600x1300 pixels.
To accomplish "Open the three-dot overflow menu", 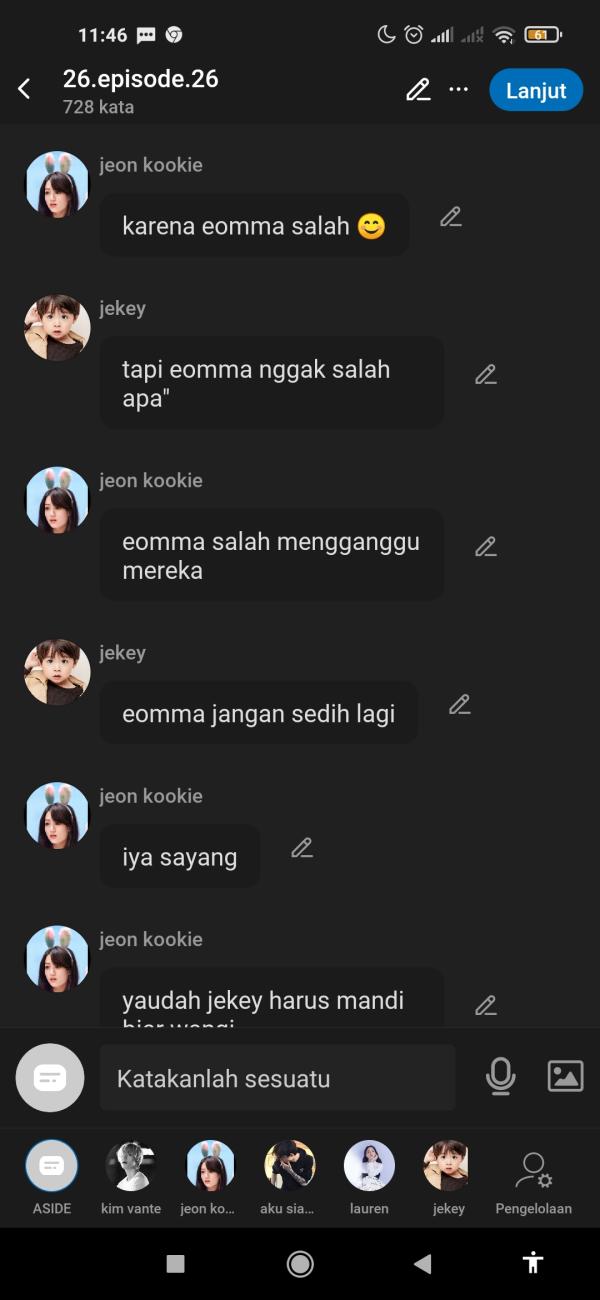I will 459,90.
